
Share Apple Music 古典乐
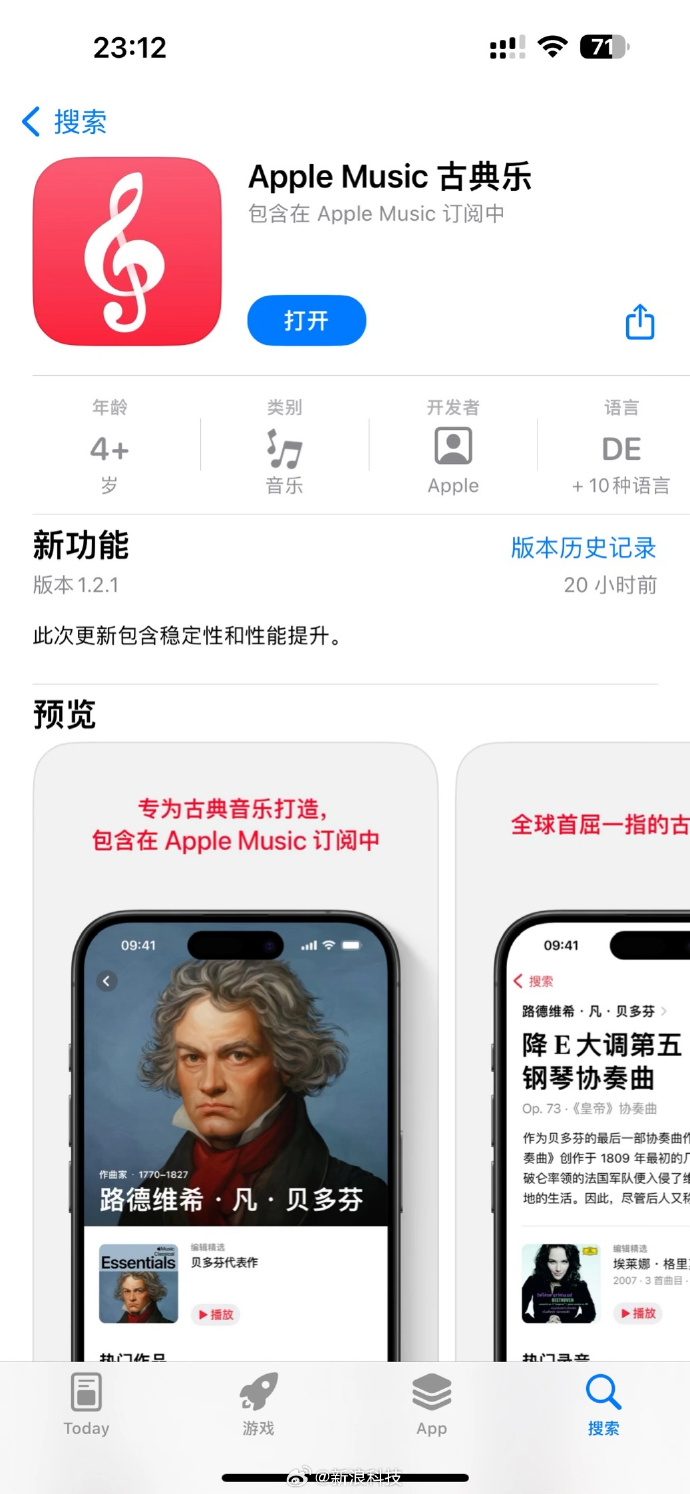coord(640,322)
